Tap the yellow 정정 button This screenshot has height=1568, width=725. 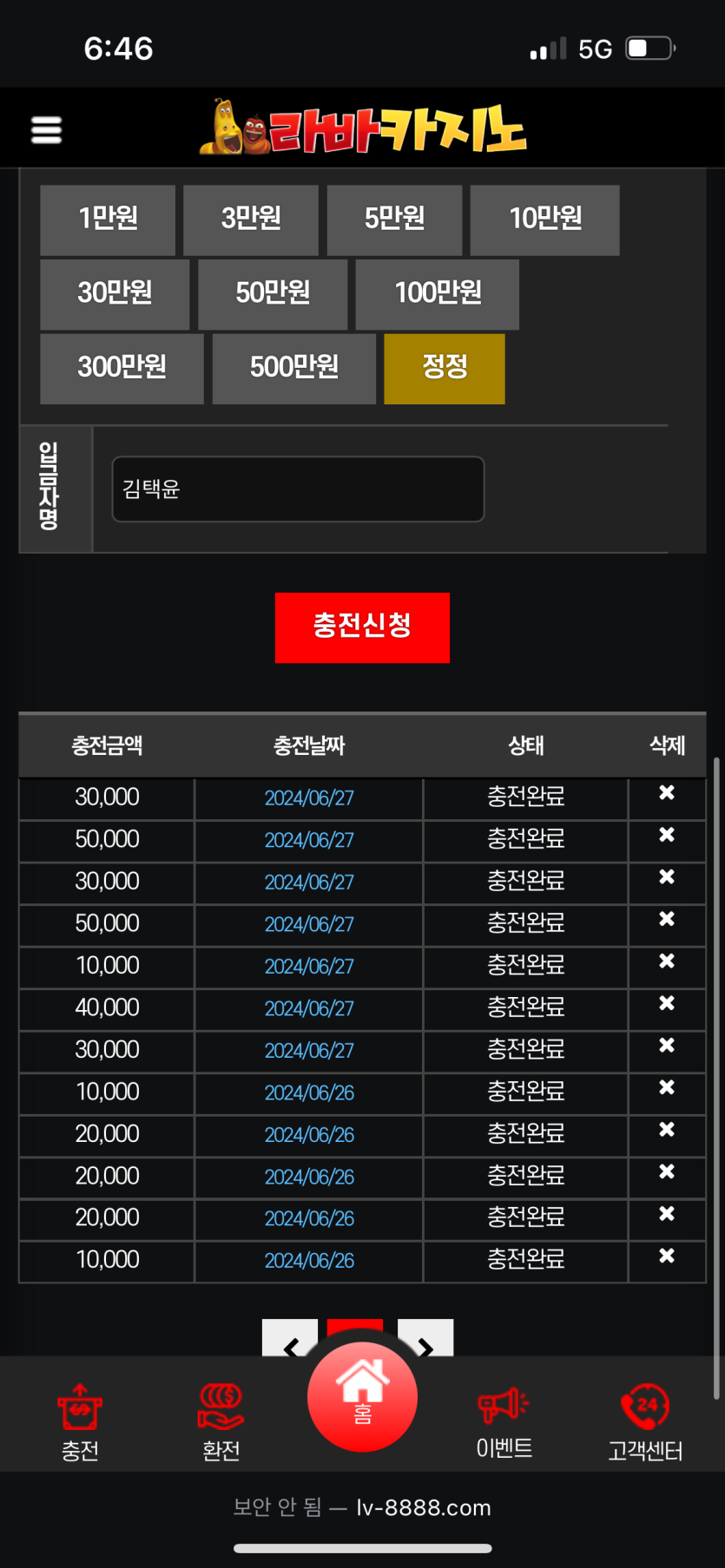(445, 369)
